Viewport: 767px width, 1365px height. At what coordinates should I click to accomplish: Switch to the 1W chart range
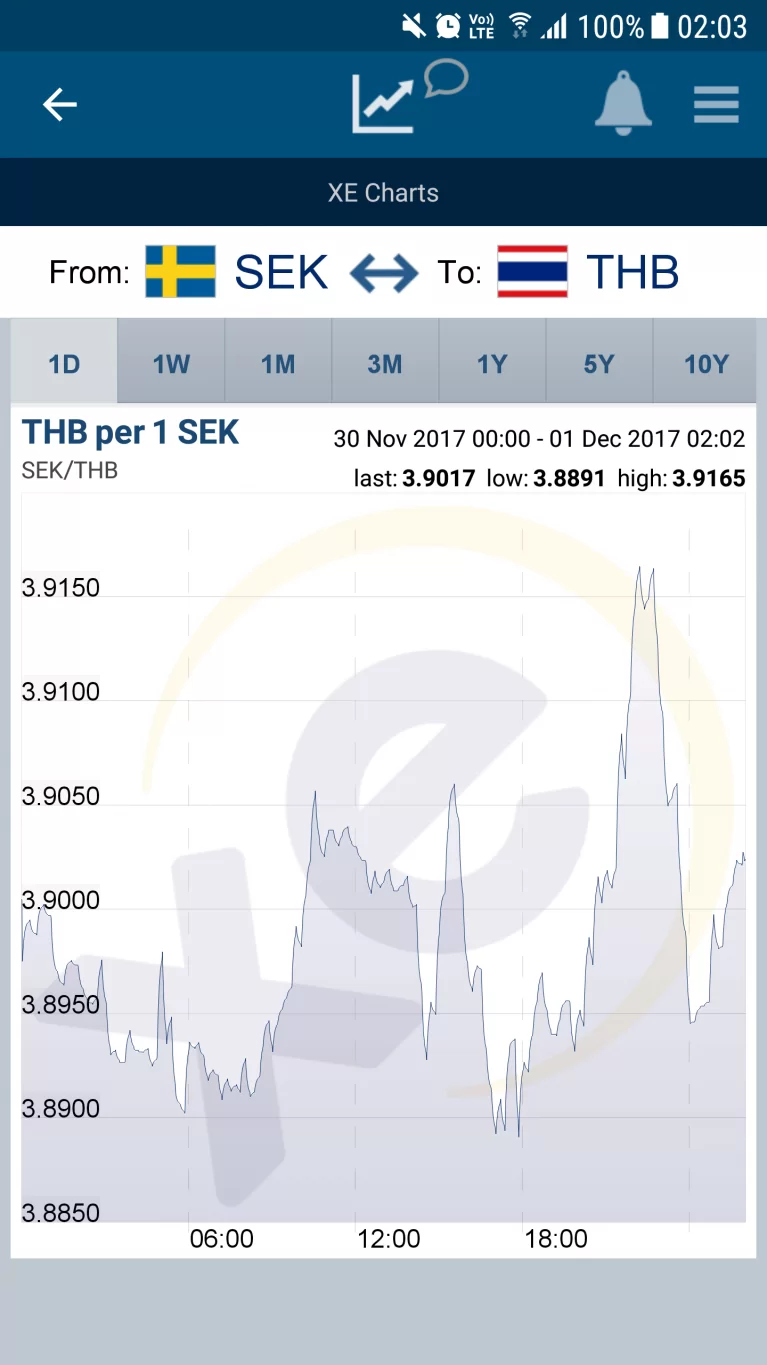[x=171, y=364]
